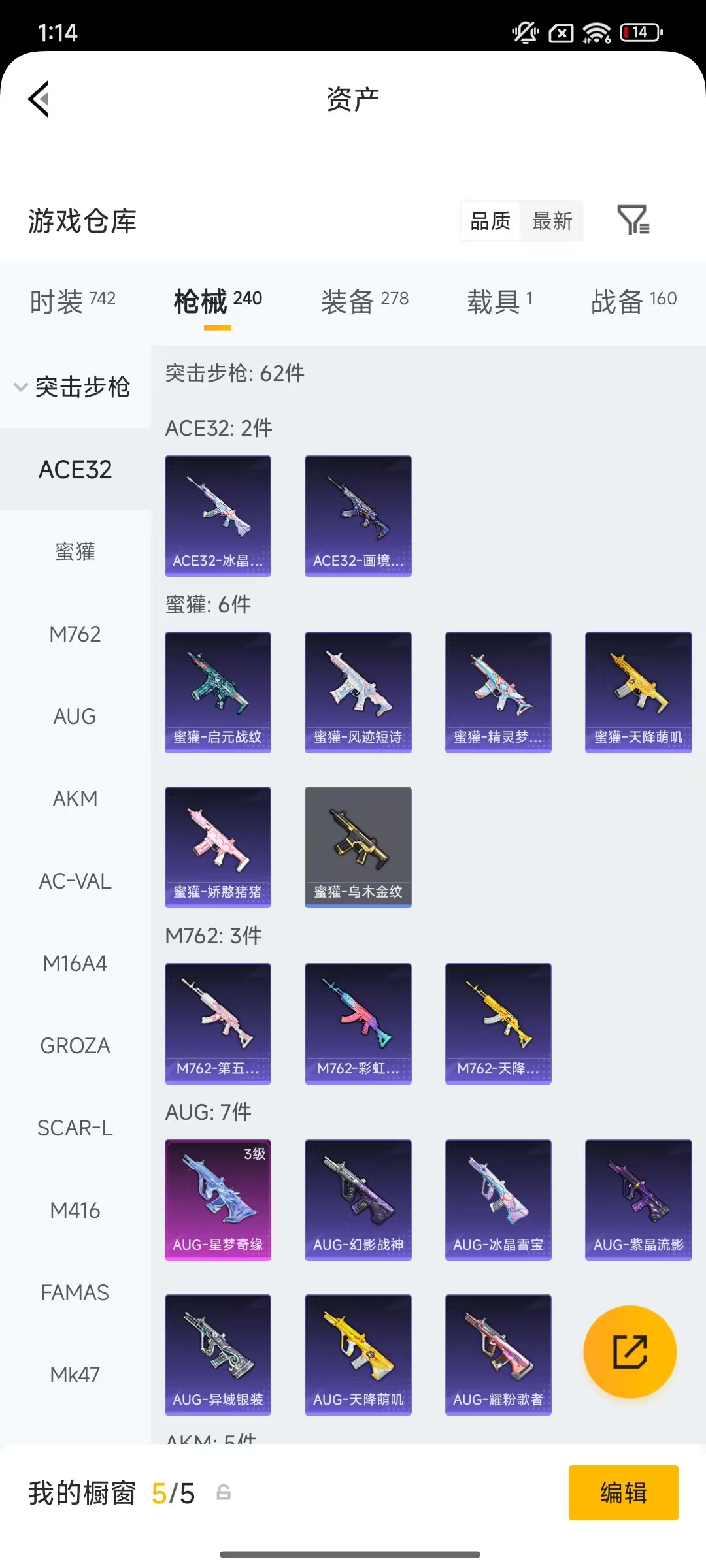
Task: Switch to the 时装 tab
Action: pos(73,301)
